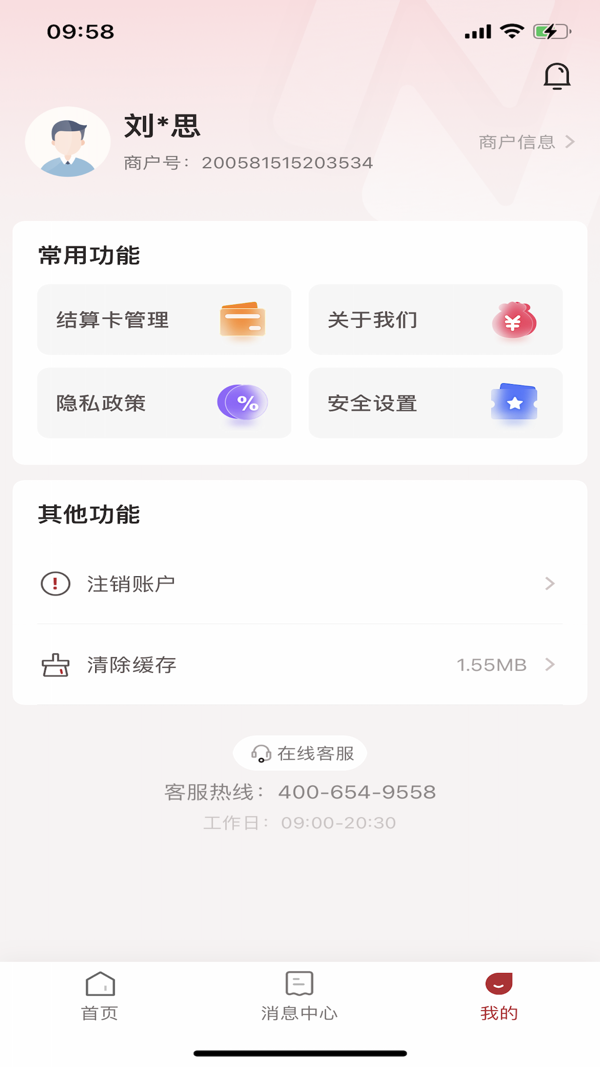Image resolution: width=600 pixels, height=1067 pixels.
Task: Open 商户信息 merchant details
Action: [x=526, y=142]
